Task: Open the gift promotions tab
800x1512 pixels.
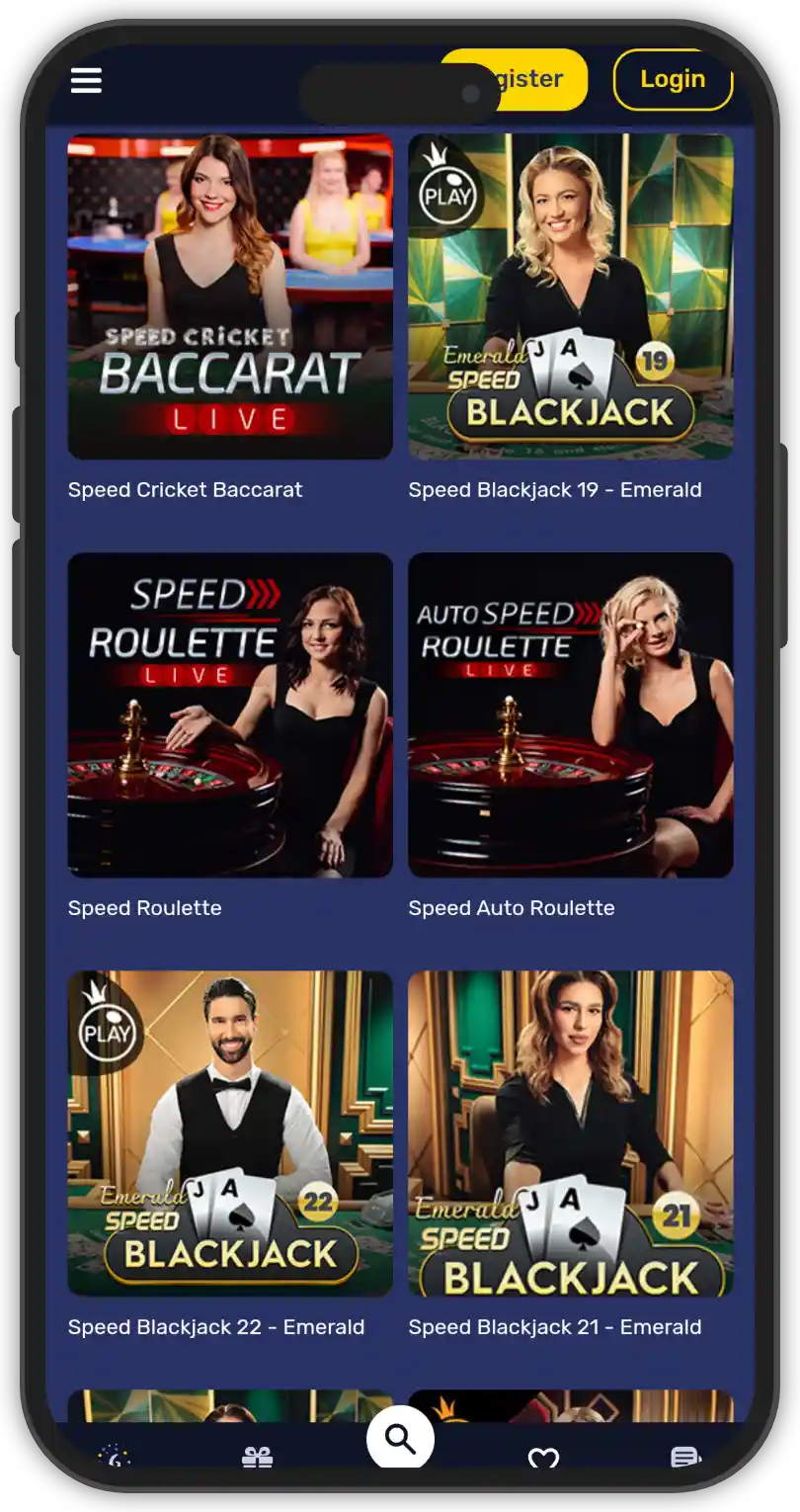Action: click(257, 1456)
